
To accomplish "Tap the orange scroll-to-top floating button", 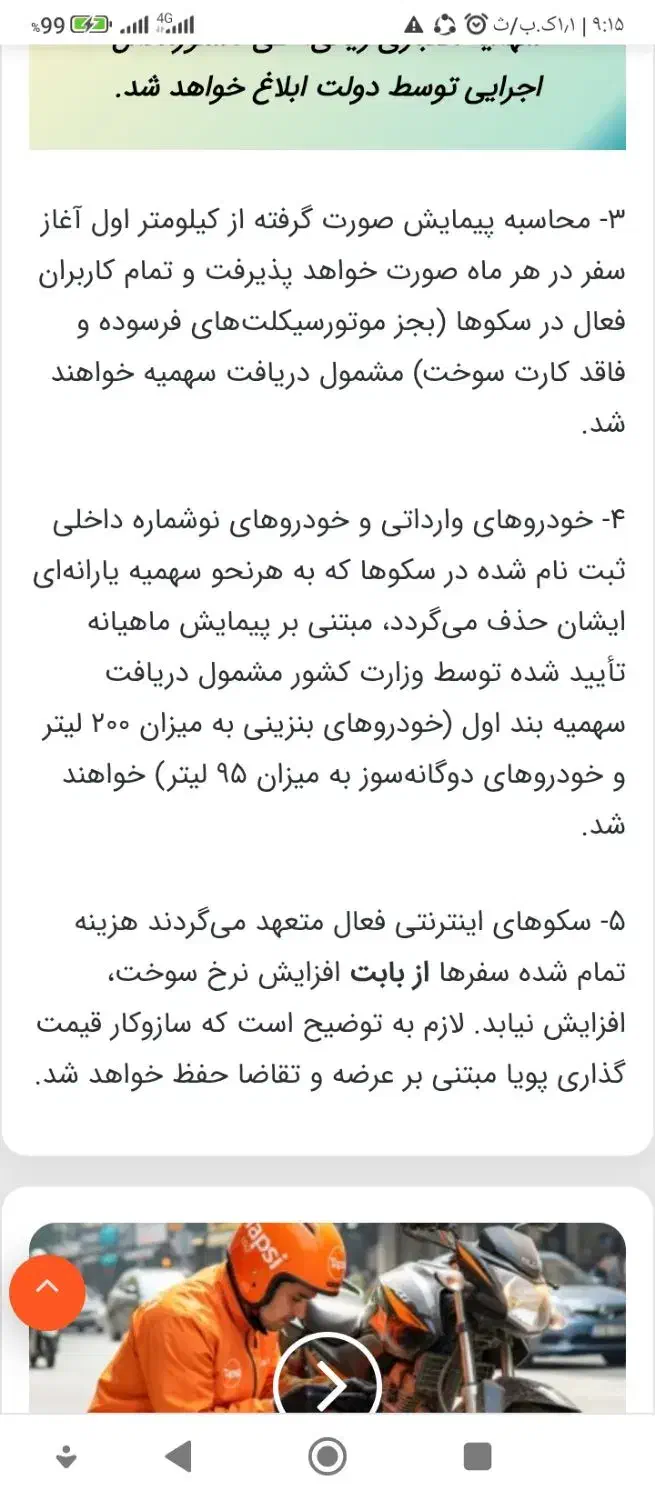I will (47, 1292).
